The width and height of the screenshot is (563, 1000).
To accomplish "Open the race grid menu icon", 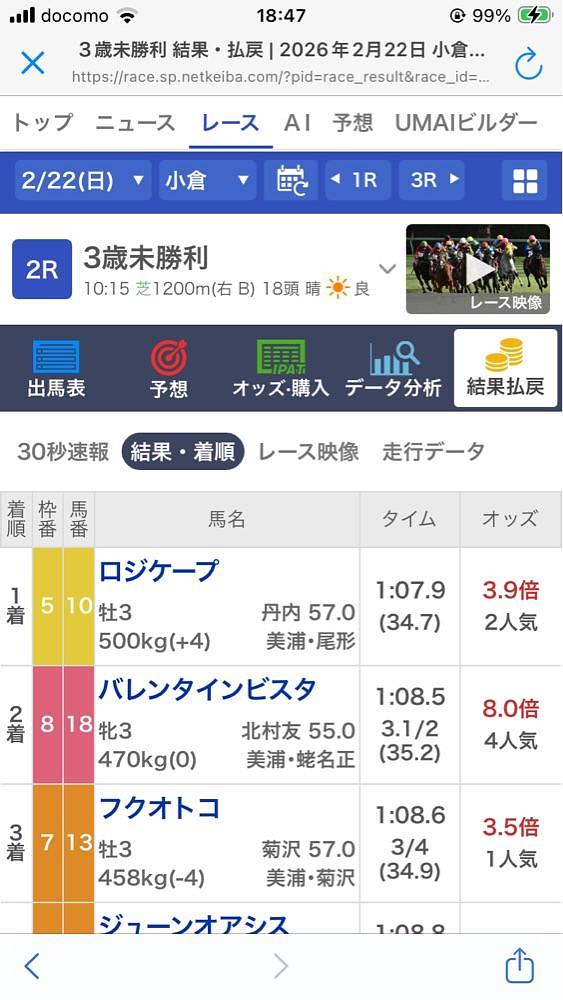I will pos(525,180).
